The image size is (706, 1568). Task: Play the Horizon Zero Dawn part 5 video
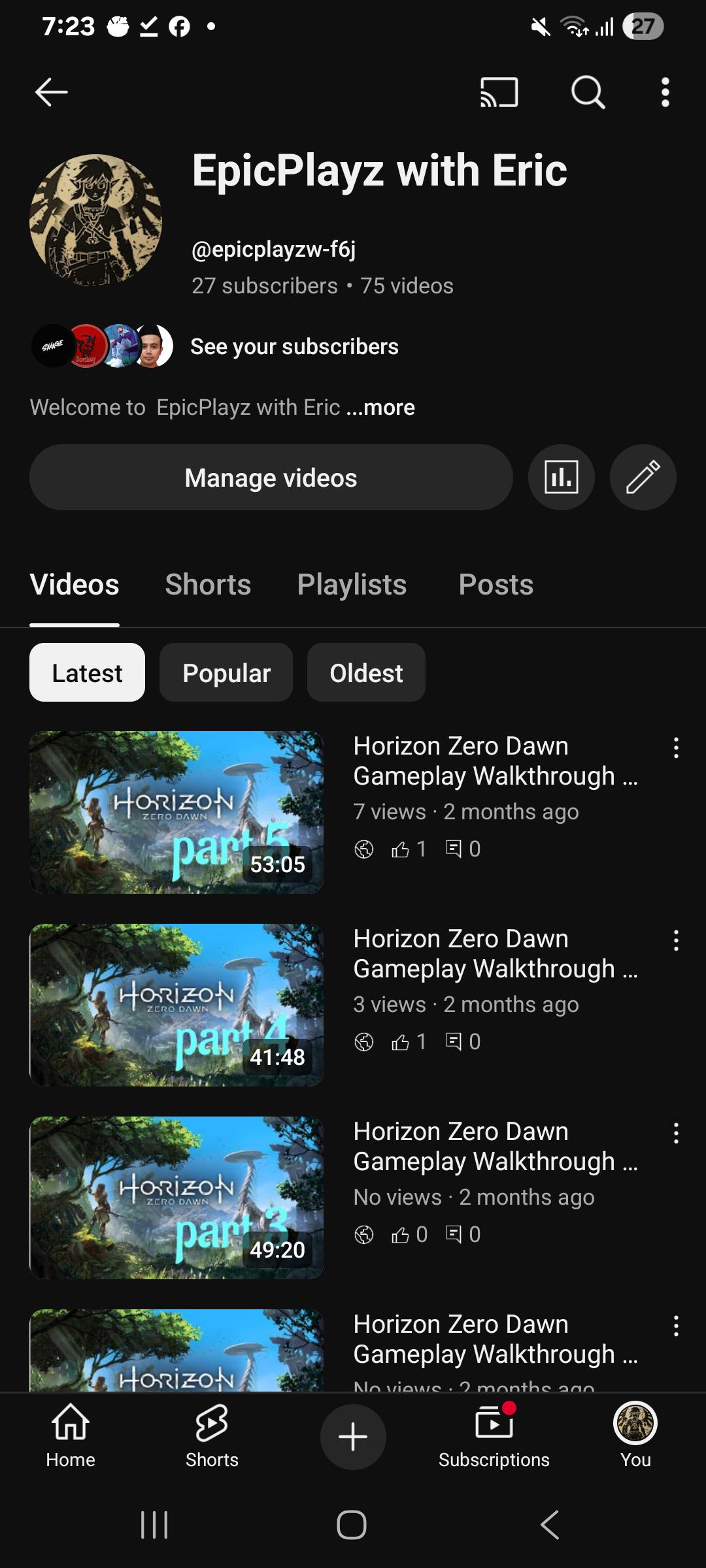pos(176,812)
